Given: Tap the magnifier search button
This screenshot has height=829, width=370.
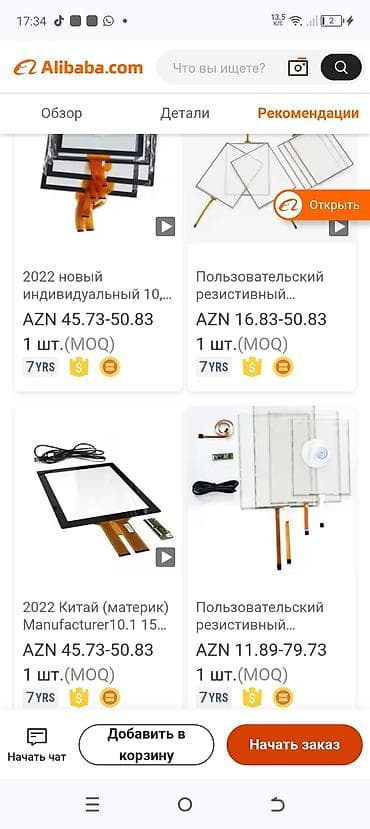Looking at the screenshot, I should [341, 68].
